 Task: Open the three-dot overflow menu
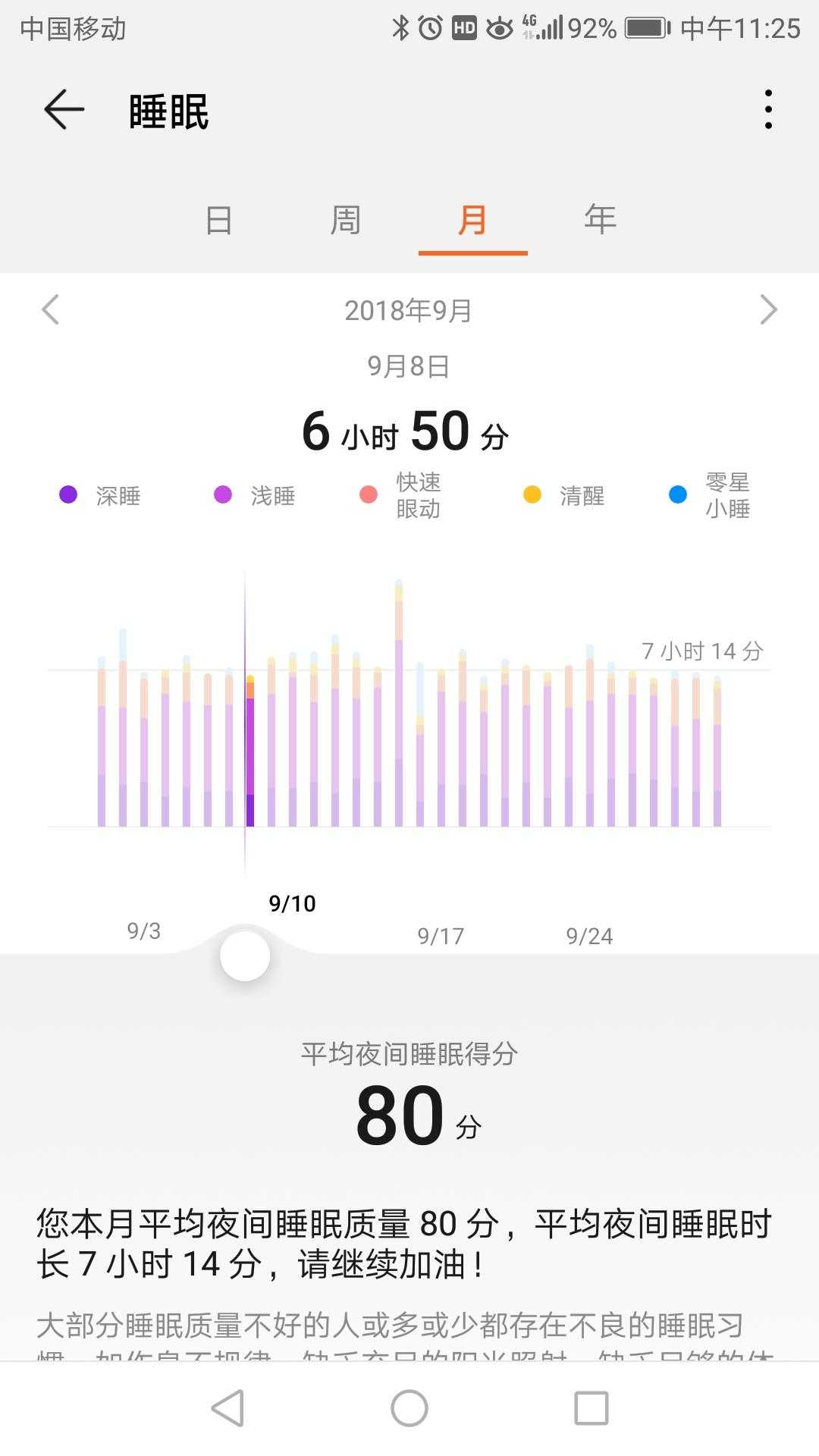tap(768, 110)
